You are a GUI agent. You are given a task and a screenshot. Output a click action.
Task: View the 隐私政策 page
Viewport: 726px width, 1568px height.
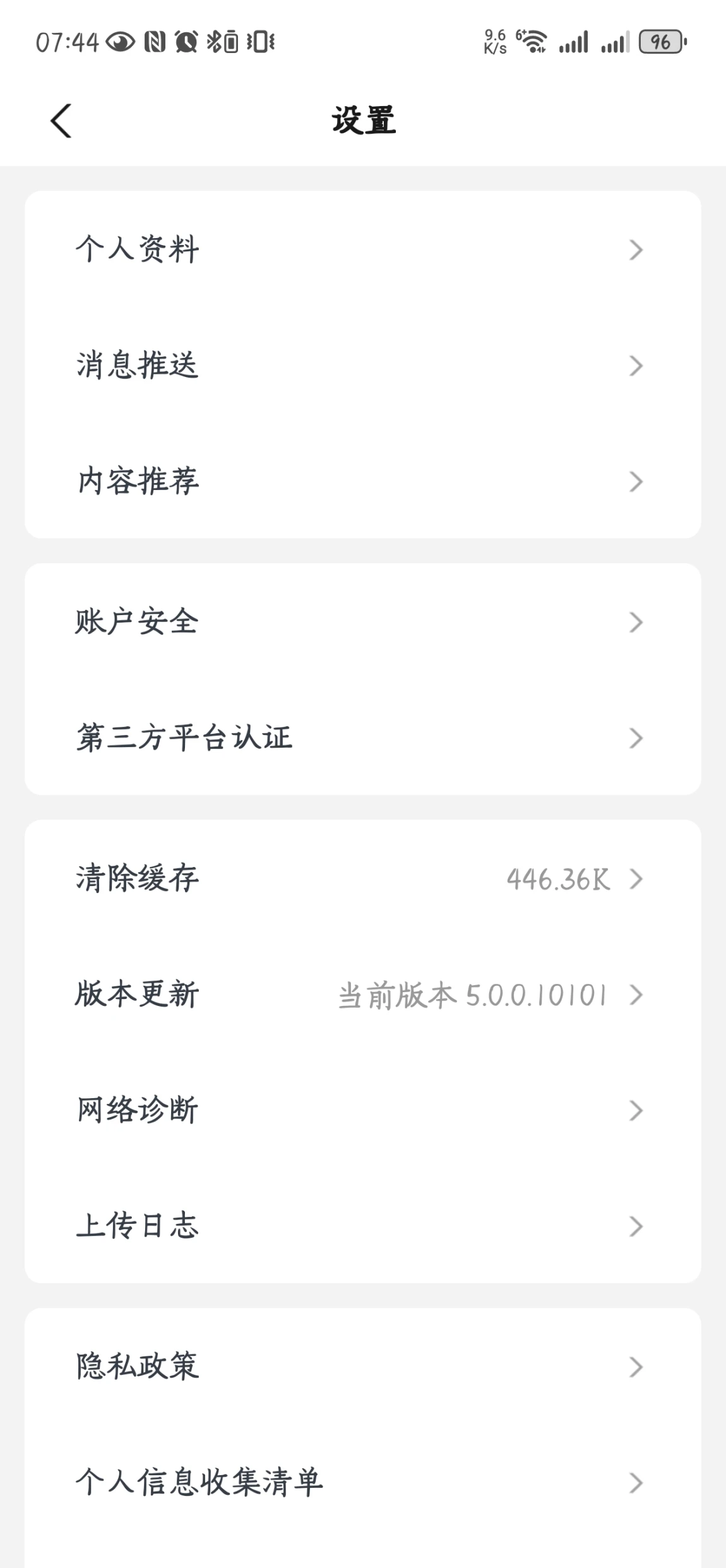pyautogui.click(x=363, y=1367)
